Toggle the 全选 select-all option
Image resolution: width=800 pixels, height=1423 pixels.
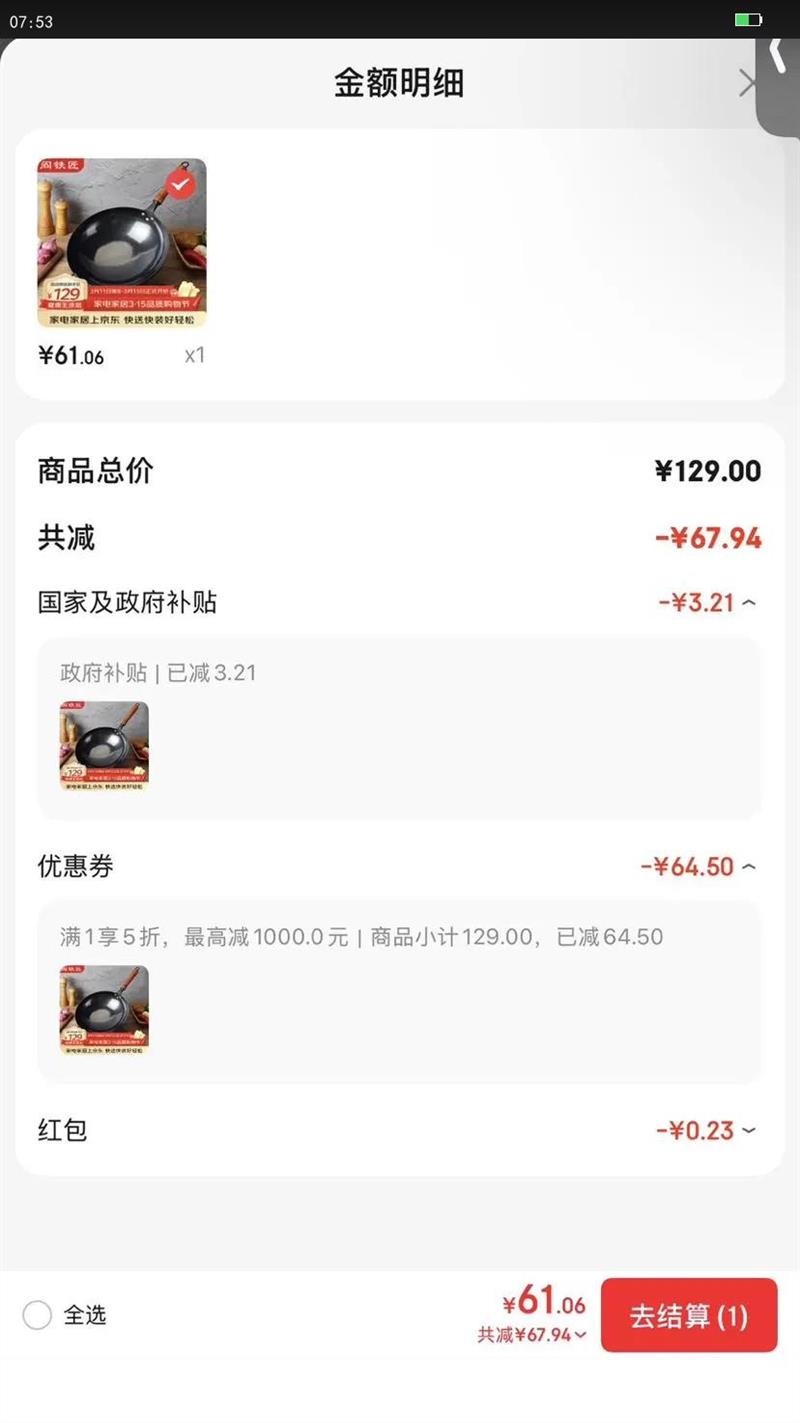pos(37,1315)
